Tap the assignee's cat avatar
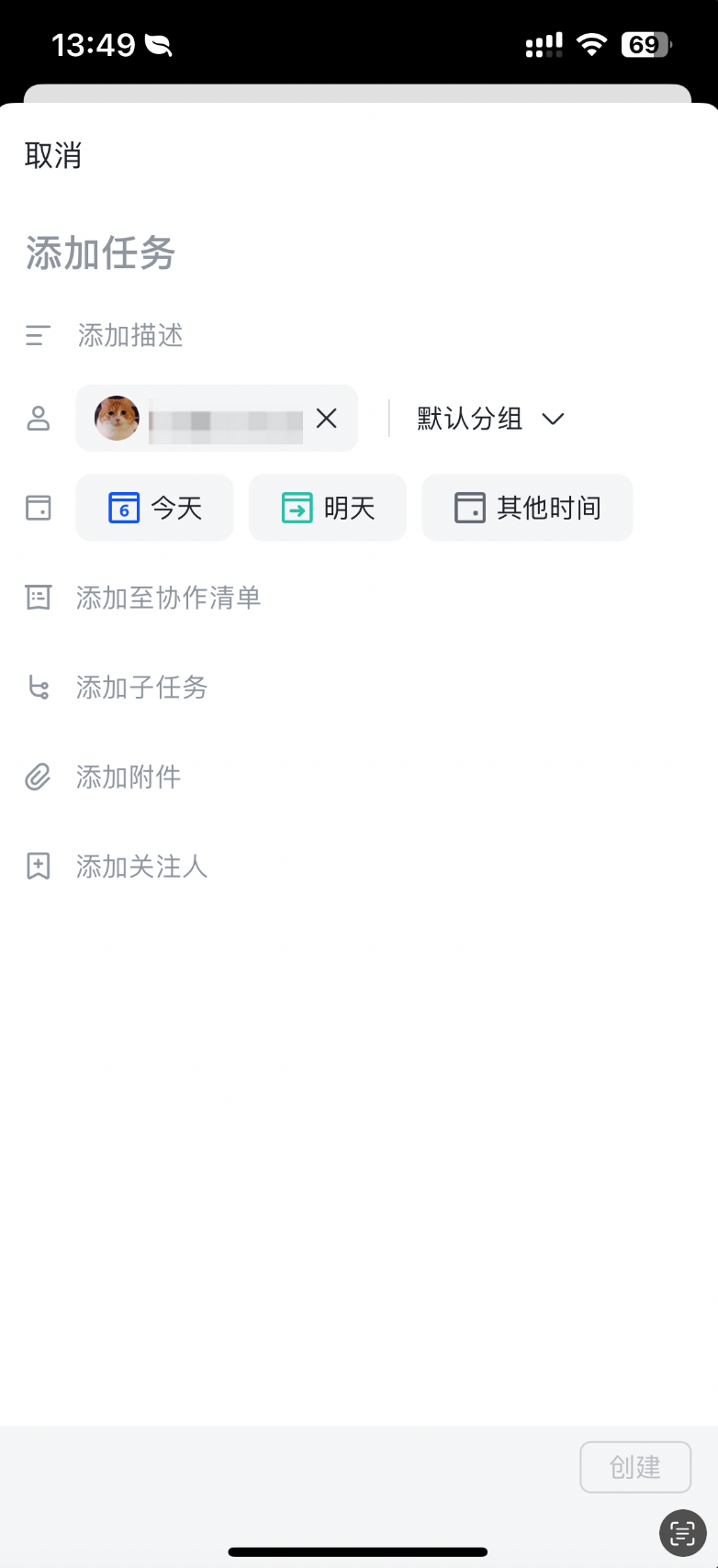Image resolution: width=718 pixels, height=1568 pixels. pyautogui.click(x=118, y=419)
